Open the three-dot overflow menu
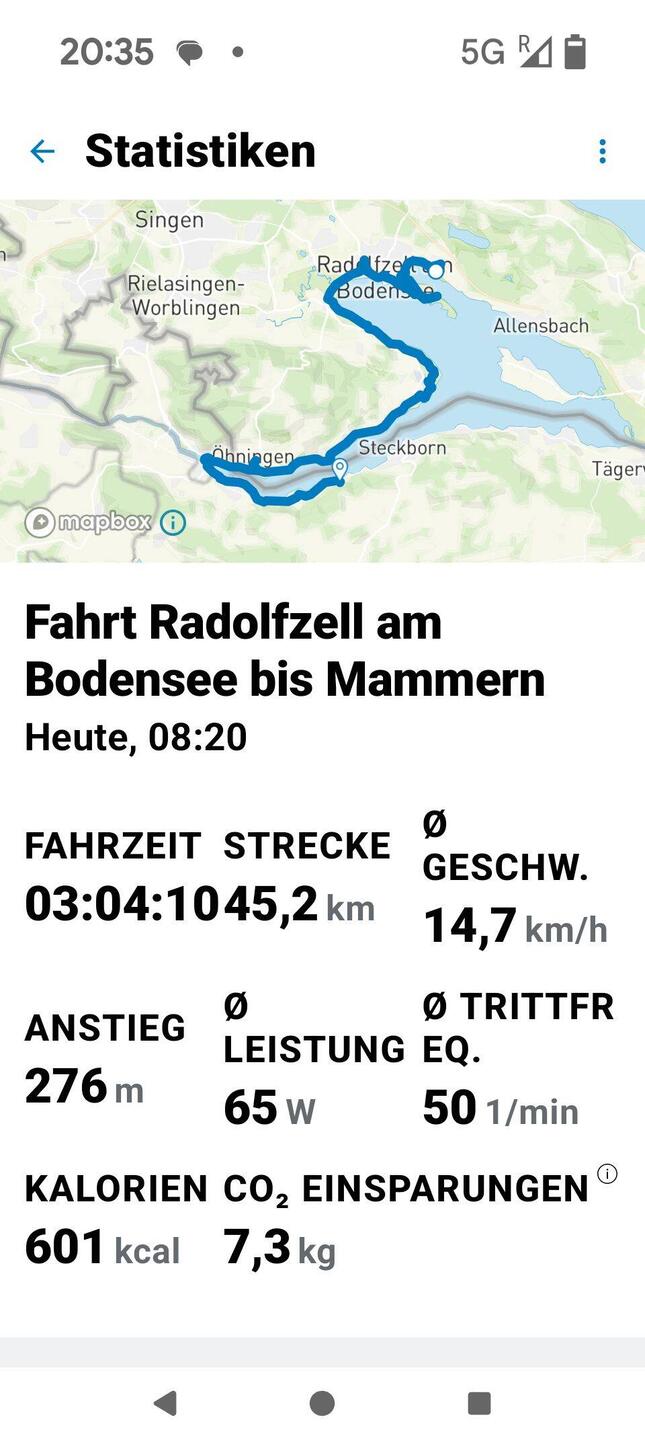Image resolution: width=645 pixels, height=1440 pixels. [602, 151]
